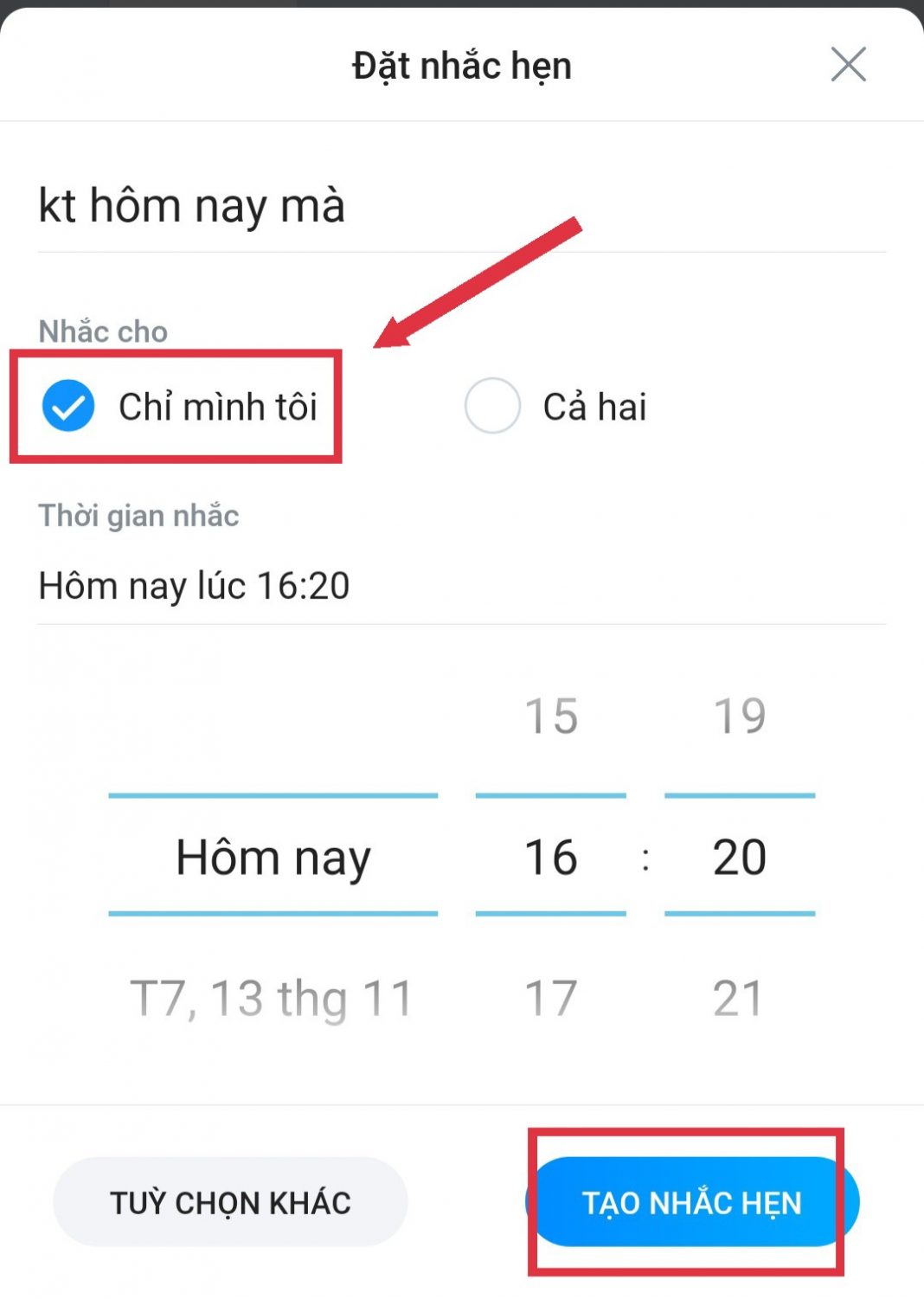Select minute 19 in the picker
Image resolution: width=924 pixels, height=1299 pixels.
(739, 717)
